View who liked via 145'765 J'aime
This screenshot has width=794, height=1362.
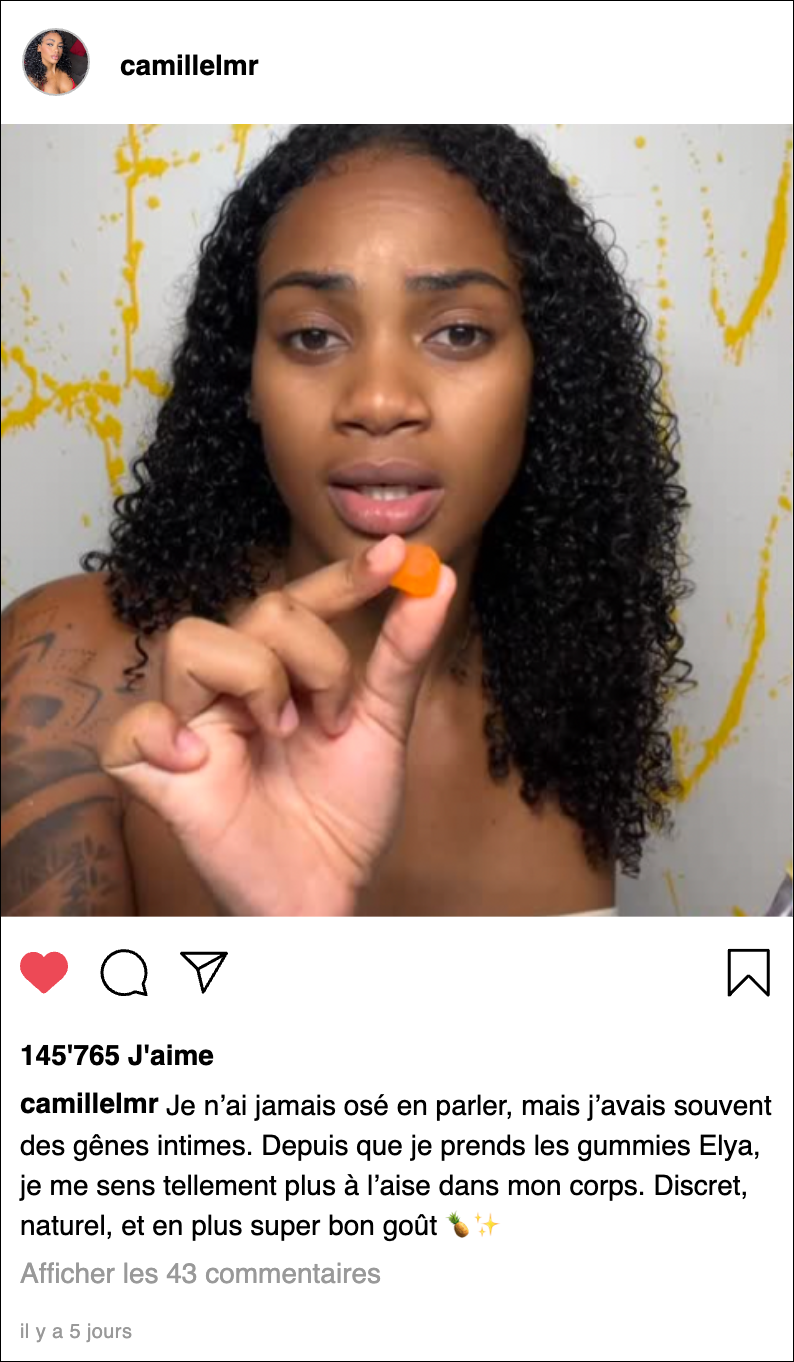(117, 1055)
